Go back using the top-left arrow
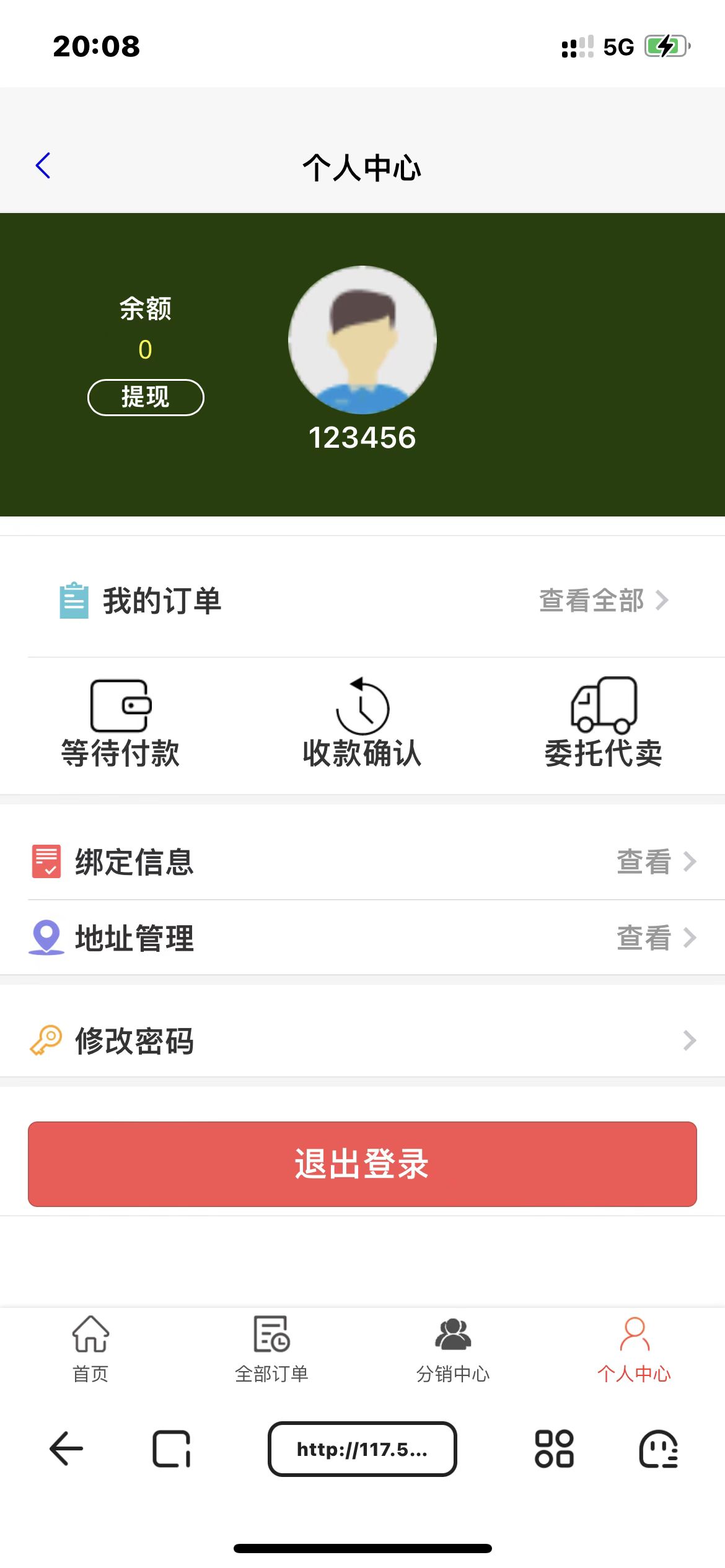The height and width of the screenshot is (1568, 725). (43, 166)
